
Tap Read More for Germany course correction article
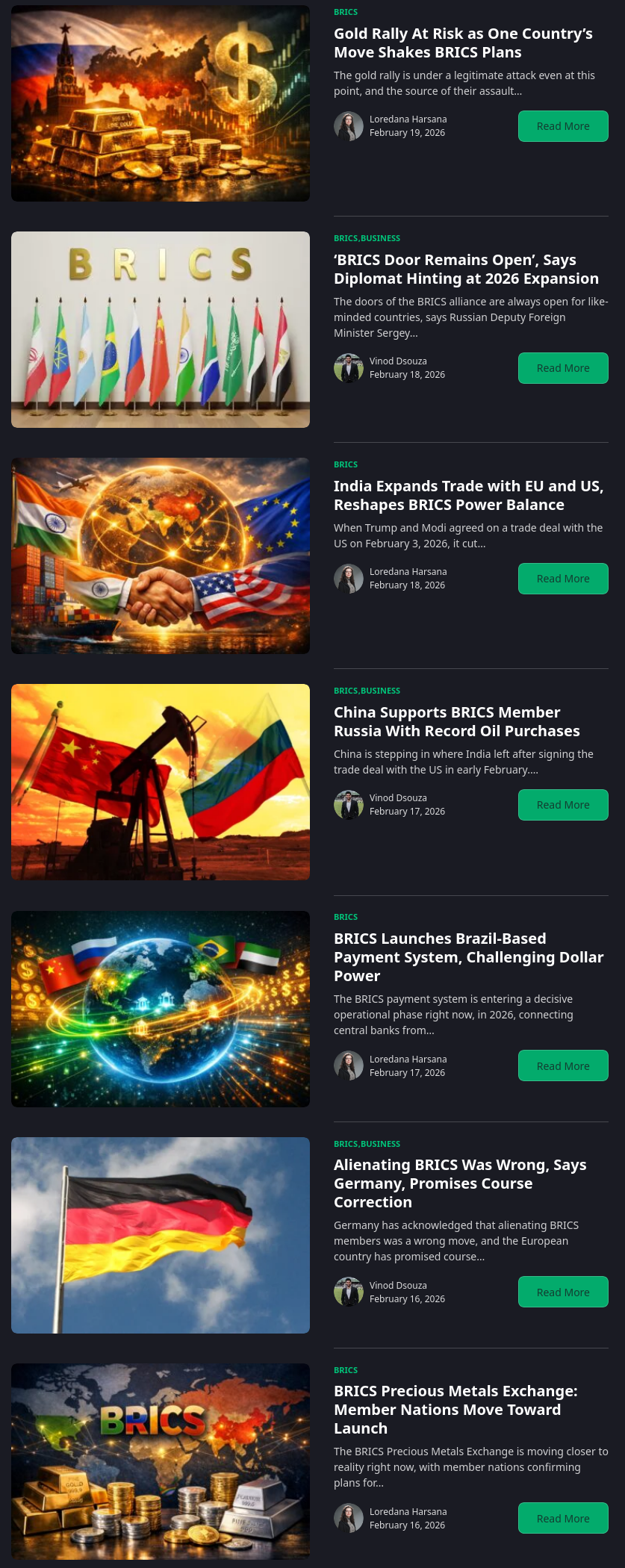[x=563, y=1292]
